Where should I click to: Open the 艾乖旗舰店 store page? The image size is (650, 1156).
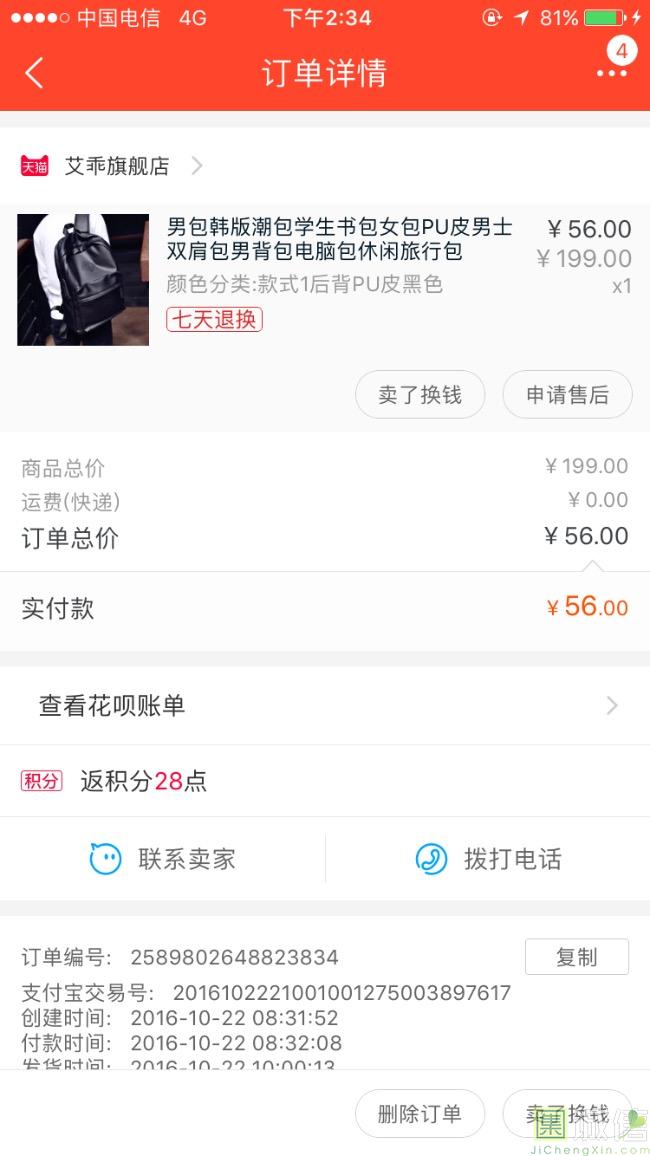(111, 166)
